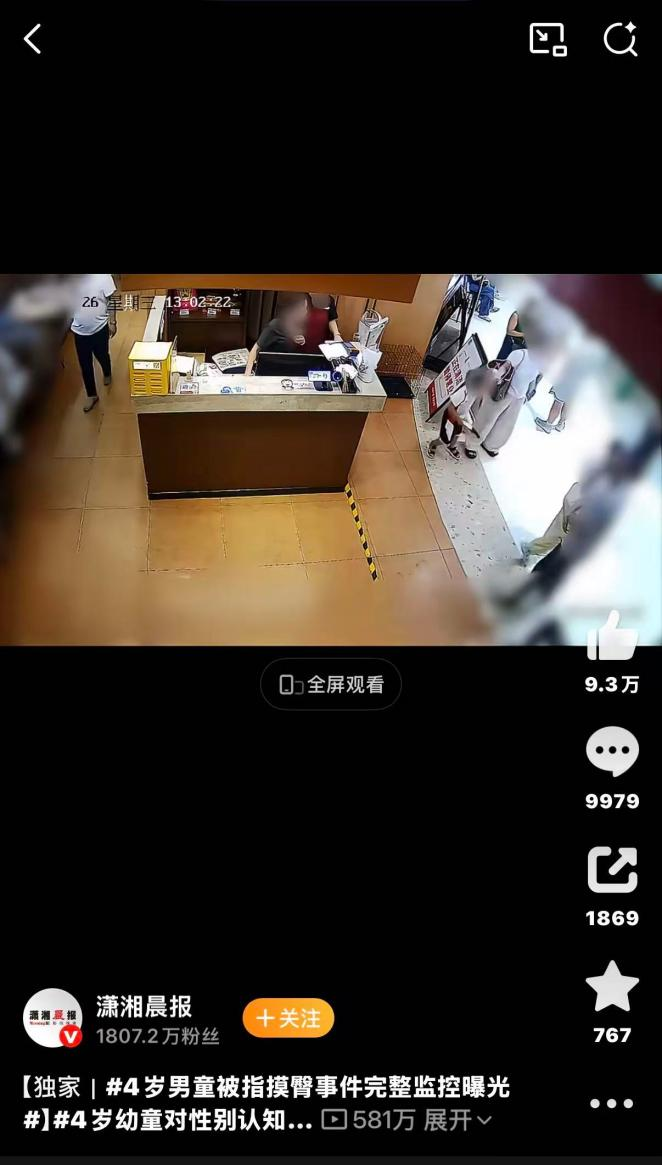Like the video with thumbs-up
Screen dimensions: 662x1165
(x=611, y=637)
